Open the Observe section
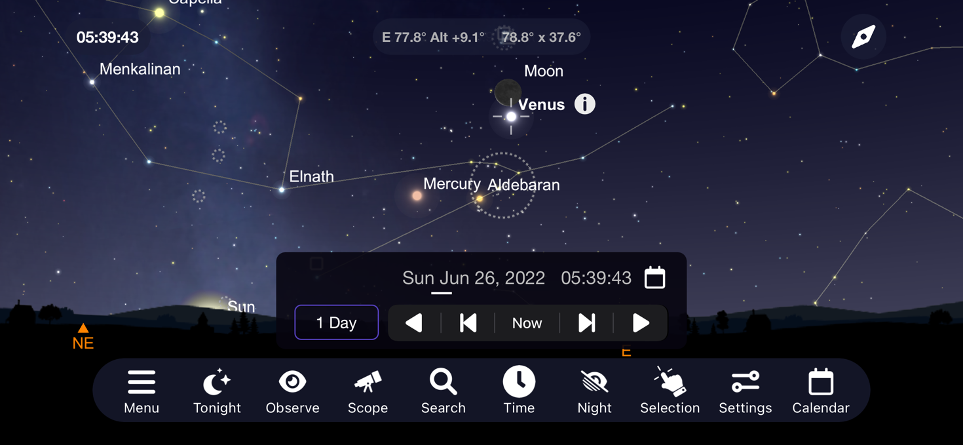 pos(292,391)
